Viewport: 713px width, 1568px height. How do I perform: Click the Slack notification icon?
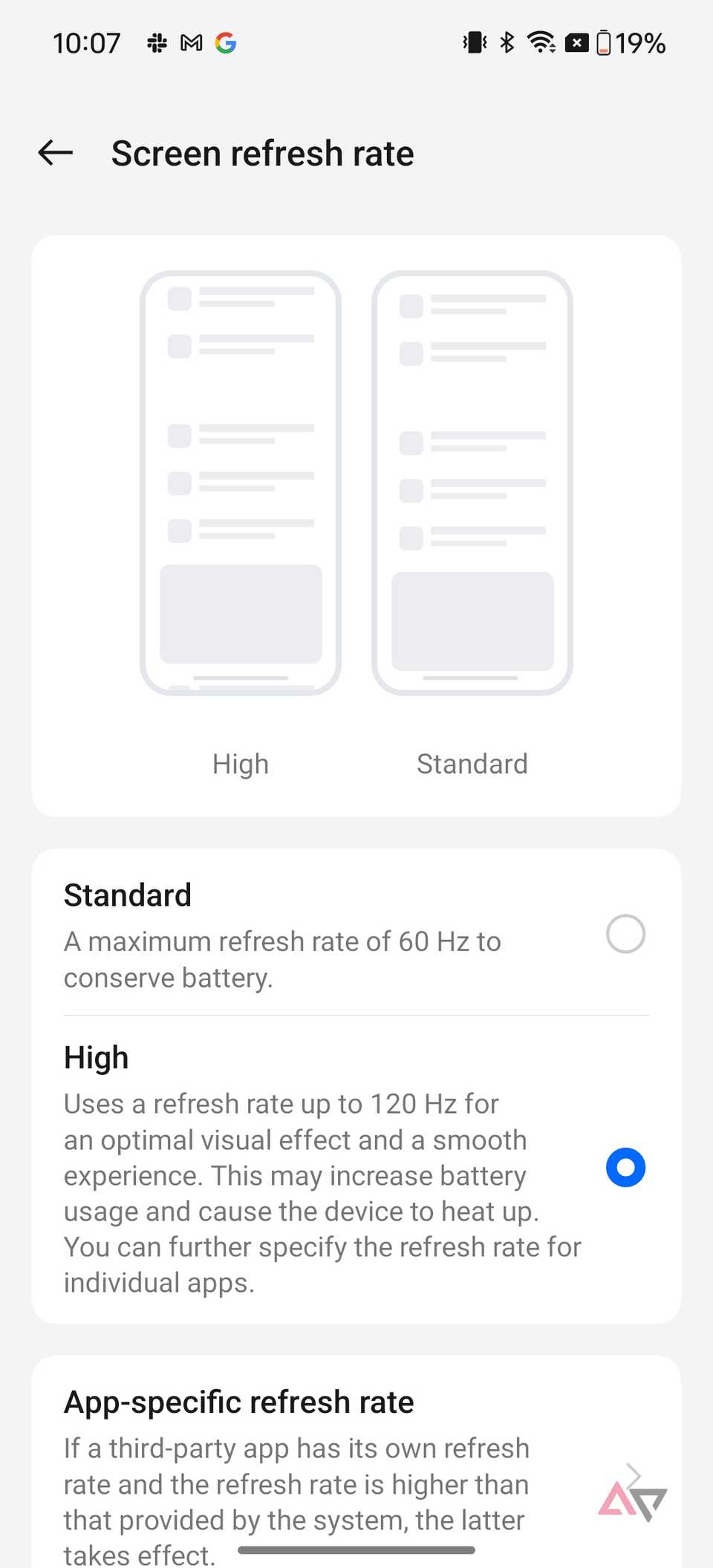pos(156,42)
